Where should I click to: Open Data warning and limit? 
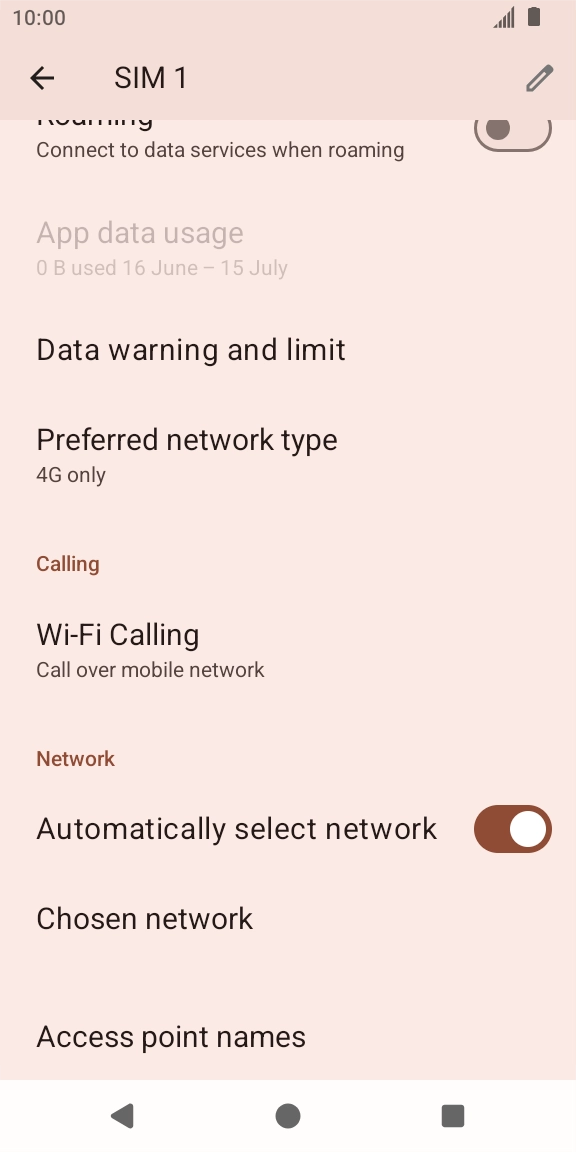pyautogui.click(x=288, y=350)
